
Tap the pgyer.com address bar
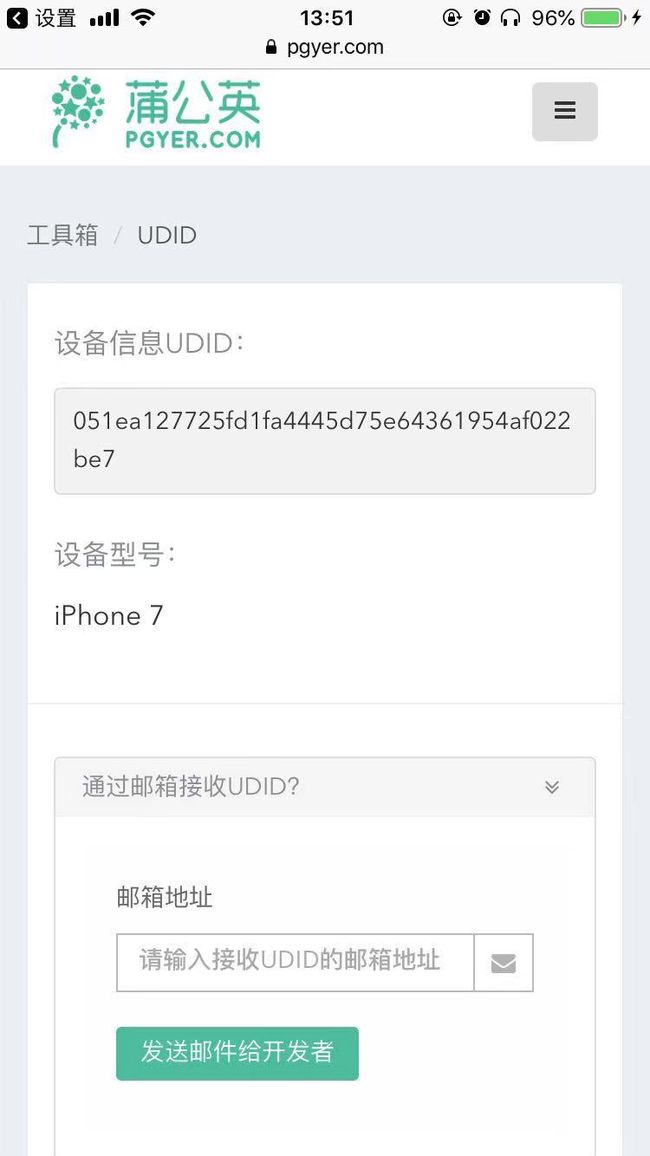[324, 47]
